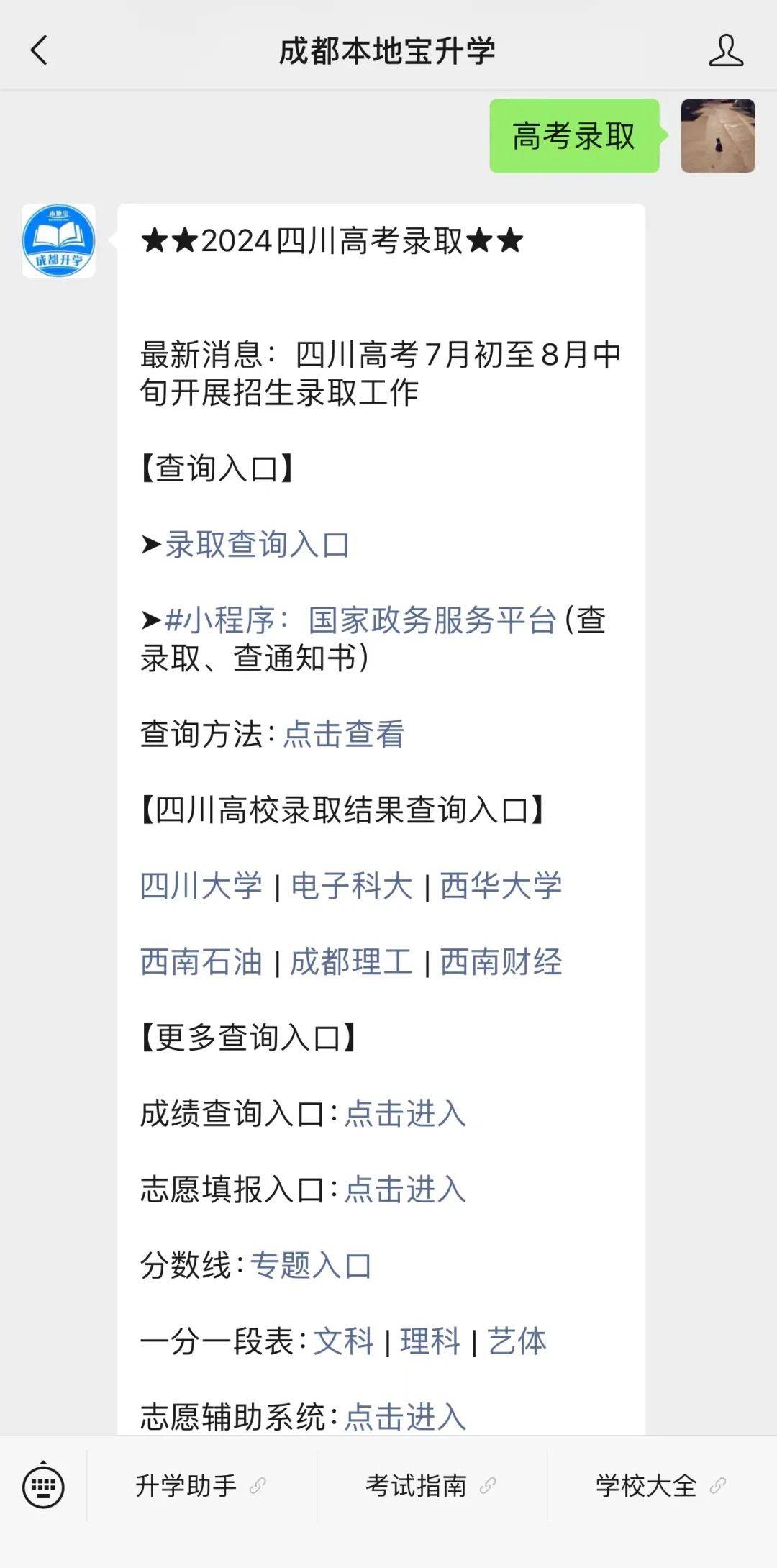Open 四川大学 admission result link

pyautogui.click(x=201, y=886)
